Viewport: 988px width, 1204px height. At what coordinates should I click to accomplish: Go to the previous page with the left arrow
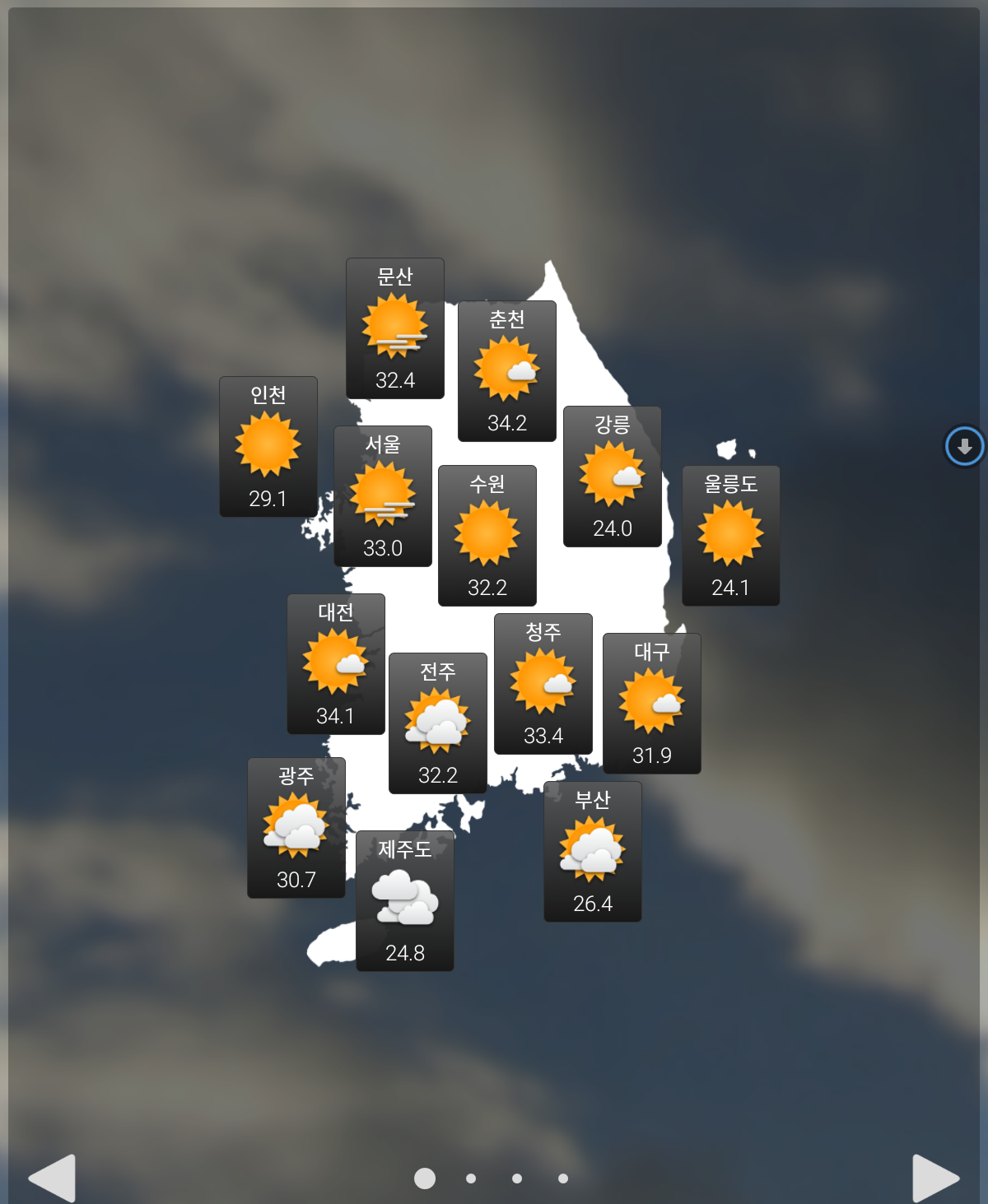tap(53, 1178)
